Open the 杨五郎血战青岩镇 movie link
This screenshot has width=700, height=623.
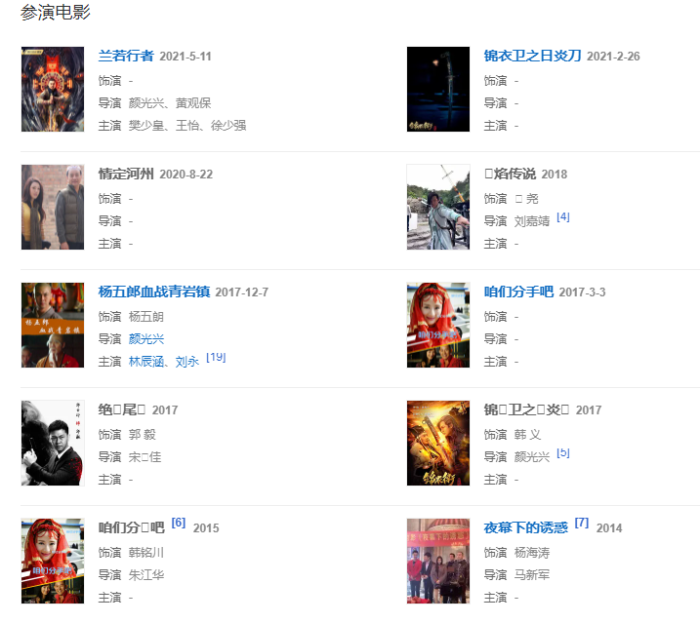[x=154, y=292]
